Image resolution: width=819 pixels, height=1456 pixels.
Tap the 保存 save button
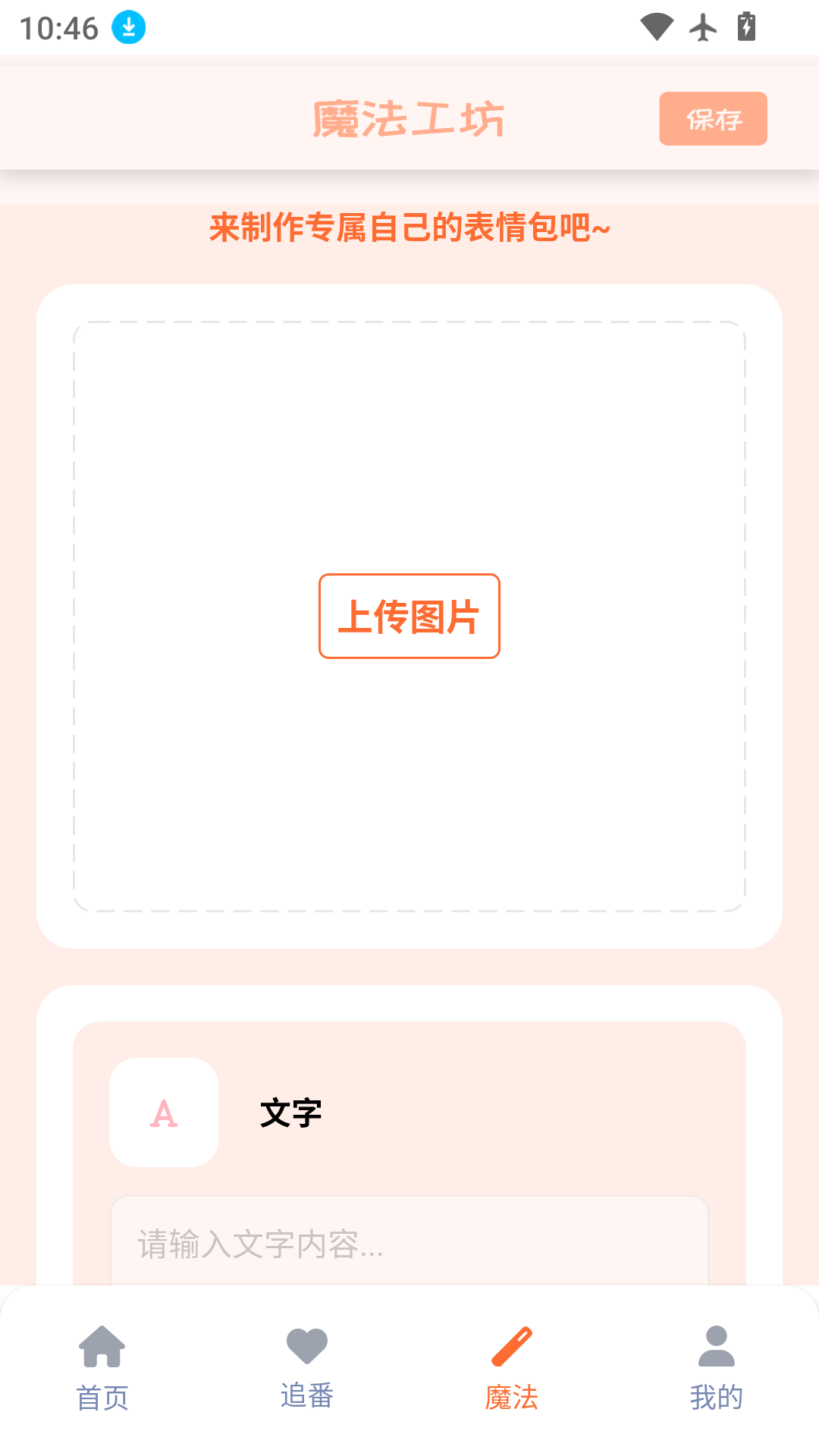713,119
